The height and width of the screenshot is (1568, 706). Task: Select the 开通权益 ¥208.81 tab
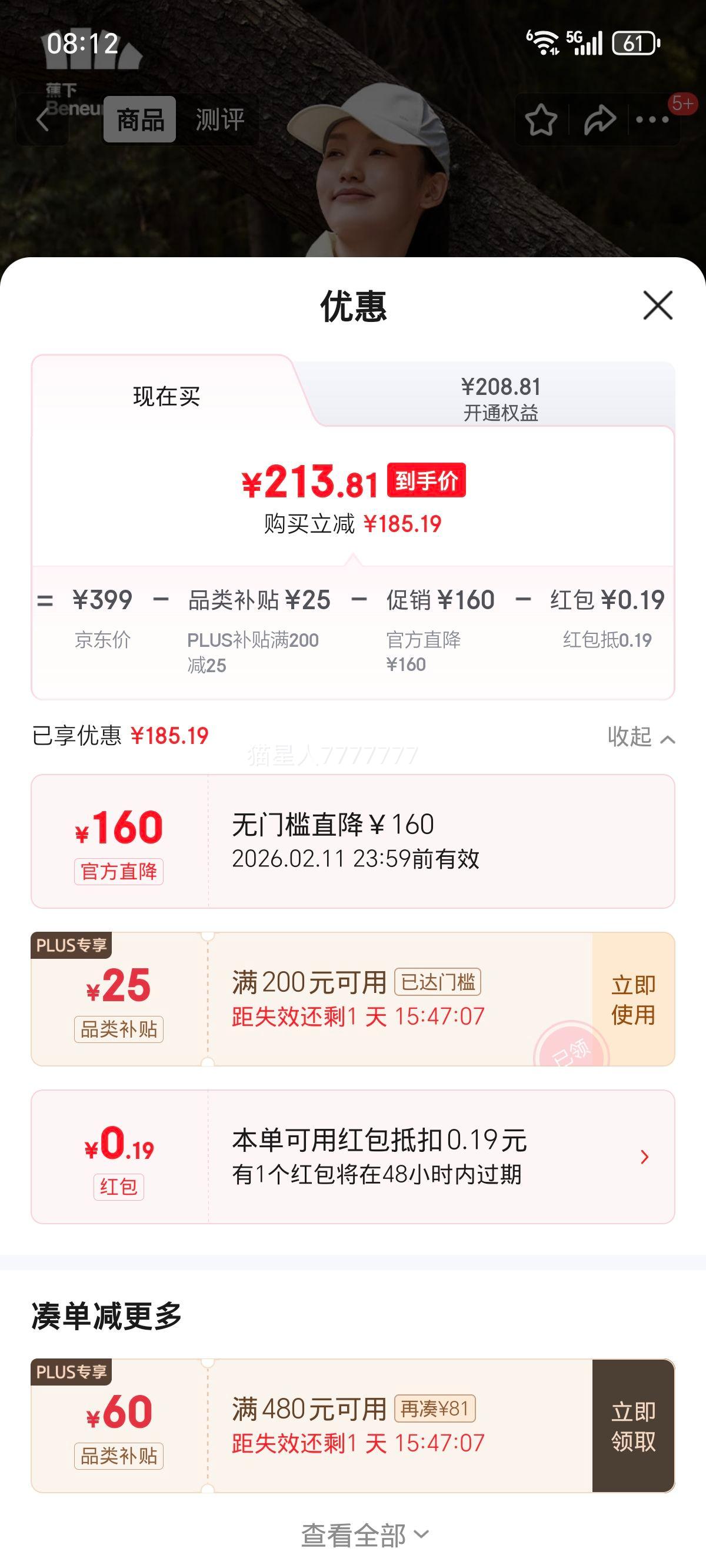502,398
